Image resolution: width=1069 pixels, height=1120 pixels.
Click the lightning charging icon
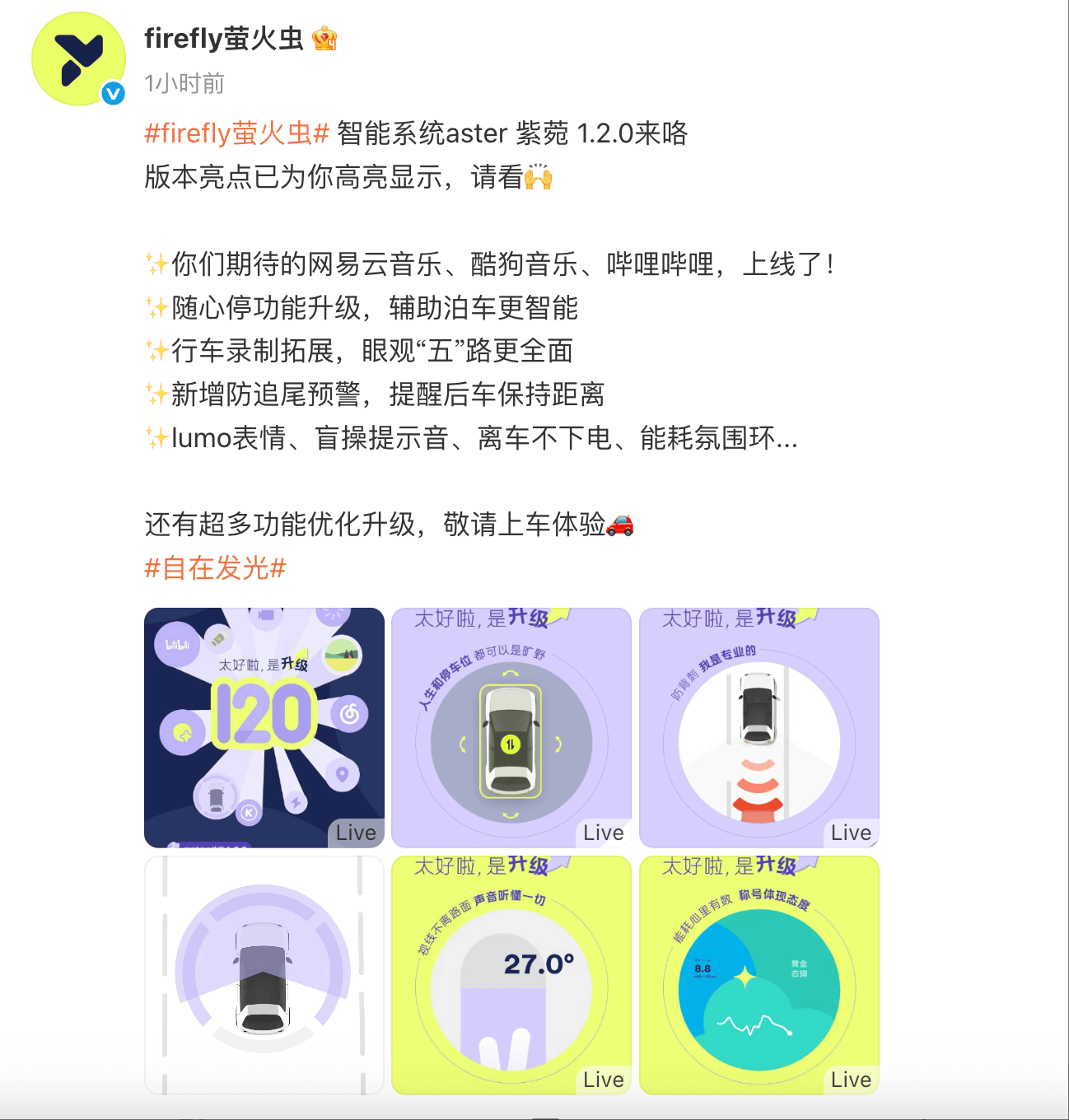(294, 800)
